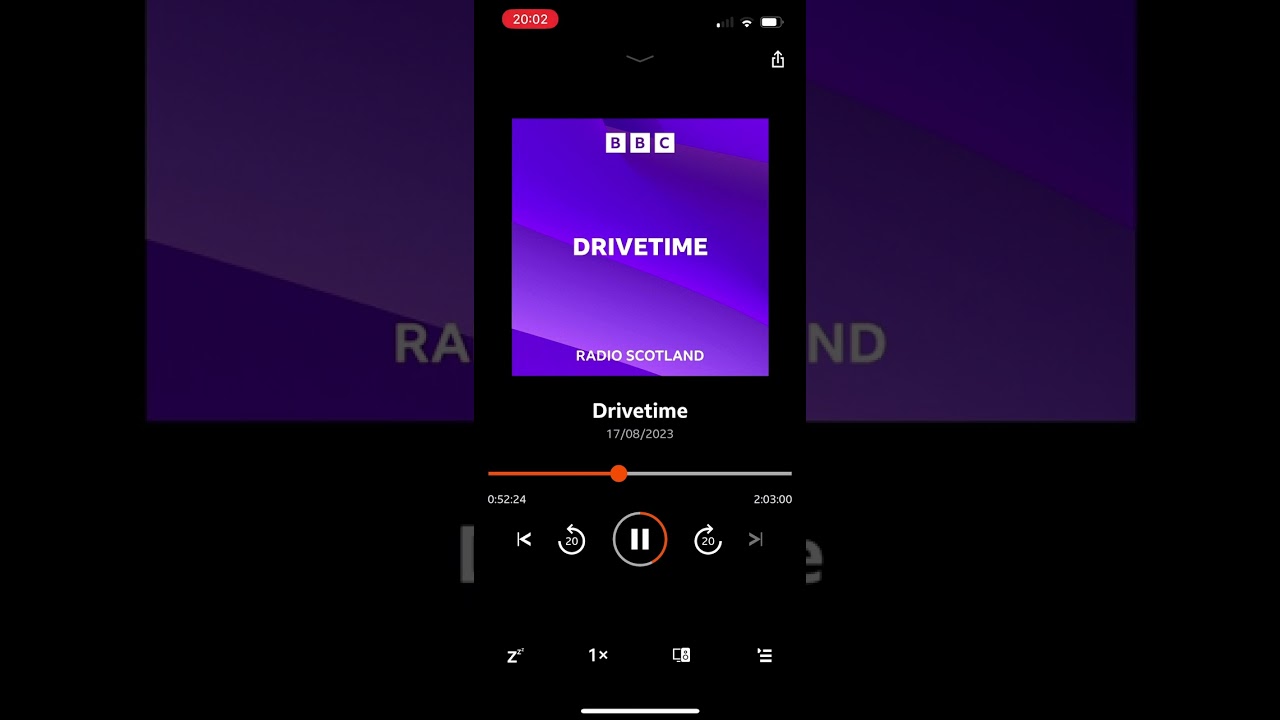The width and height of the screenshot is (1280, 720).
Task: Pause the Drivetime playback
Action: point(640,540)
